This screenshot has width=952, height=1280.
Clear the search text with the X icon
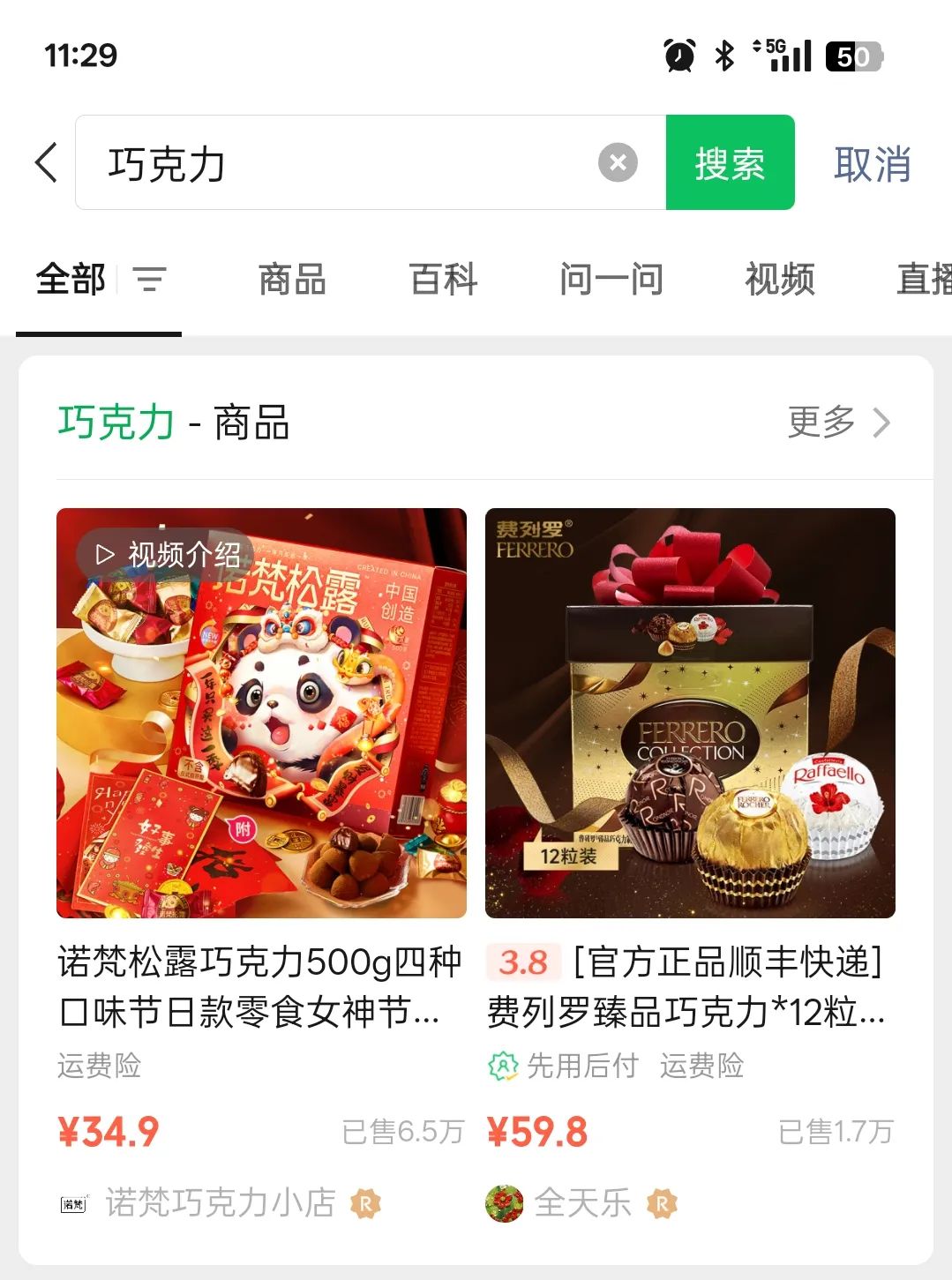(x=618, y=163)
